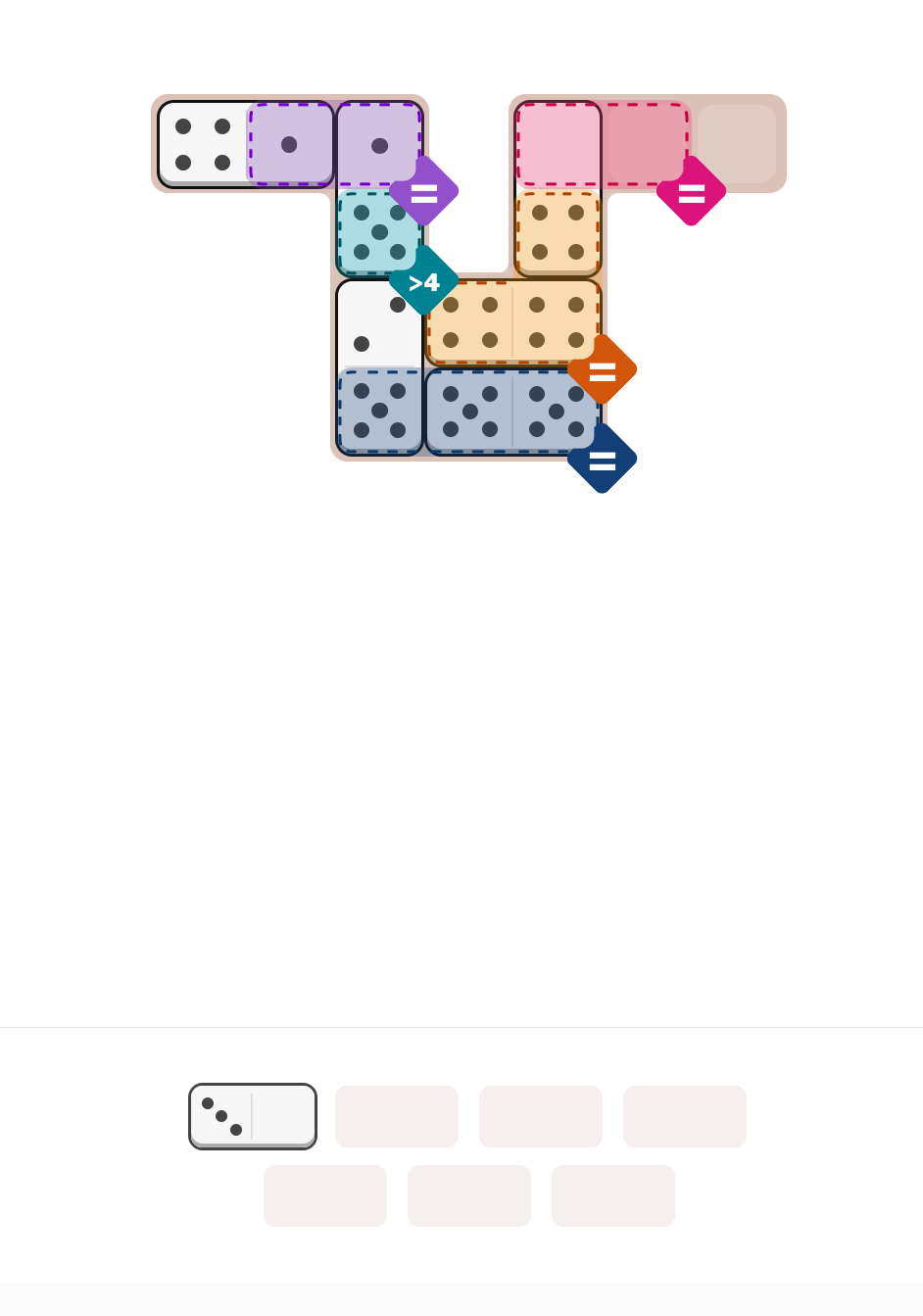This screenshot has width=923, height=1316.
Task: Tap the four-one domino on the board
Action: point(245,144)
